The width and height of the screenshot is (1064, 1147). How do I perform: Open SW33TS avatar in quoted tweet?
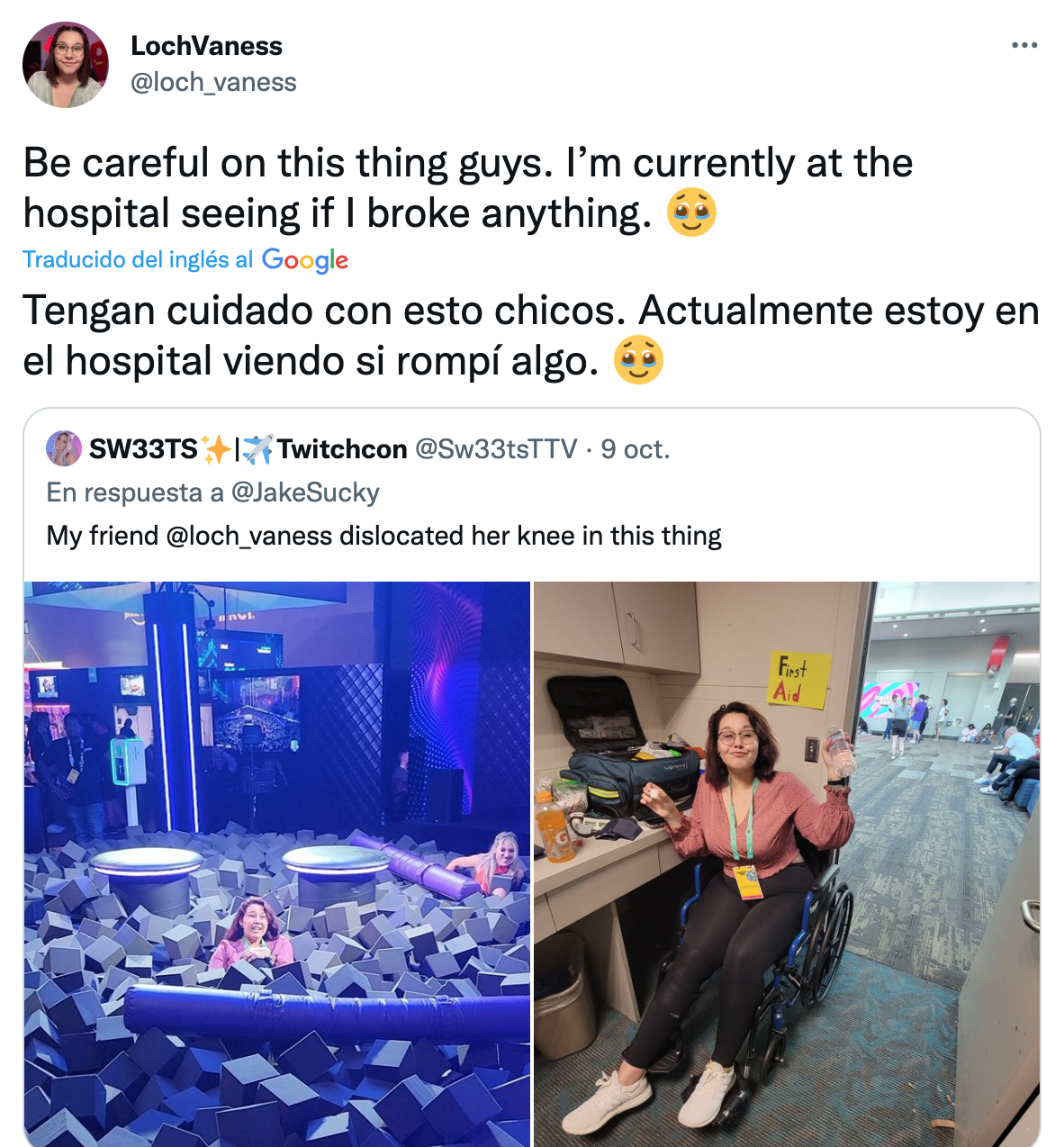pyautogui.click(x=64, y=448)
